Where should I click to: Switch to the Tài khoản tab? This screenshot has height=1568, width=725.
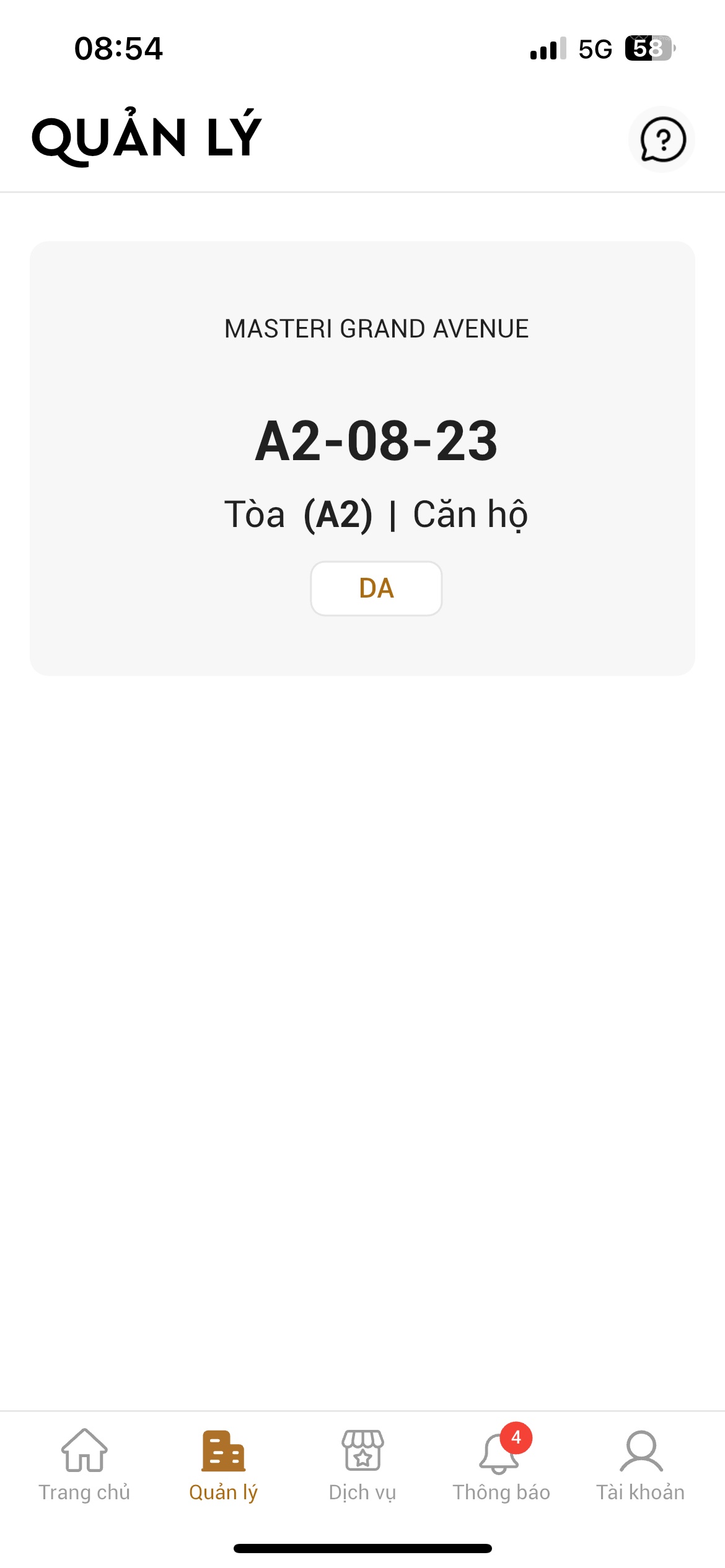pos(640,1465)
